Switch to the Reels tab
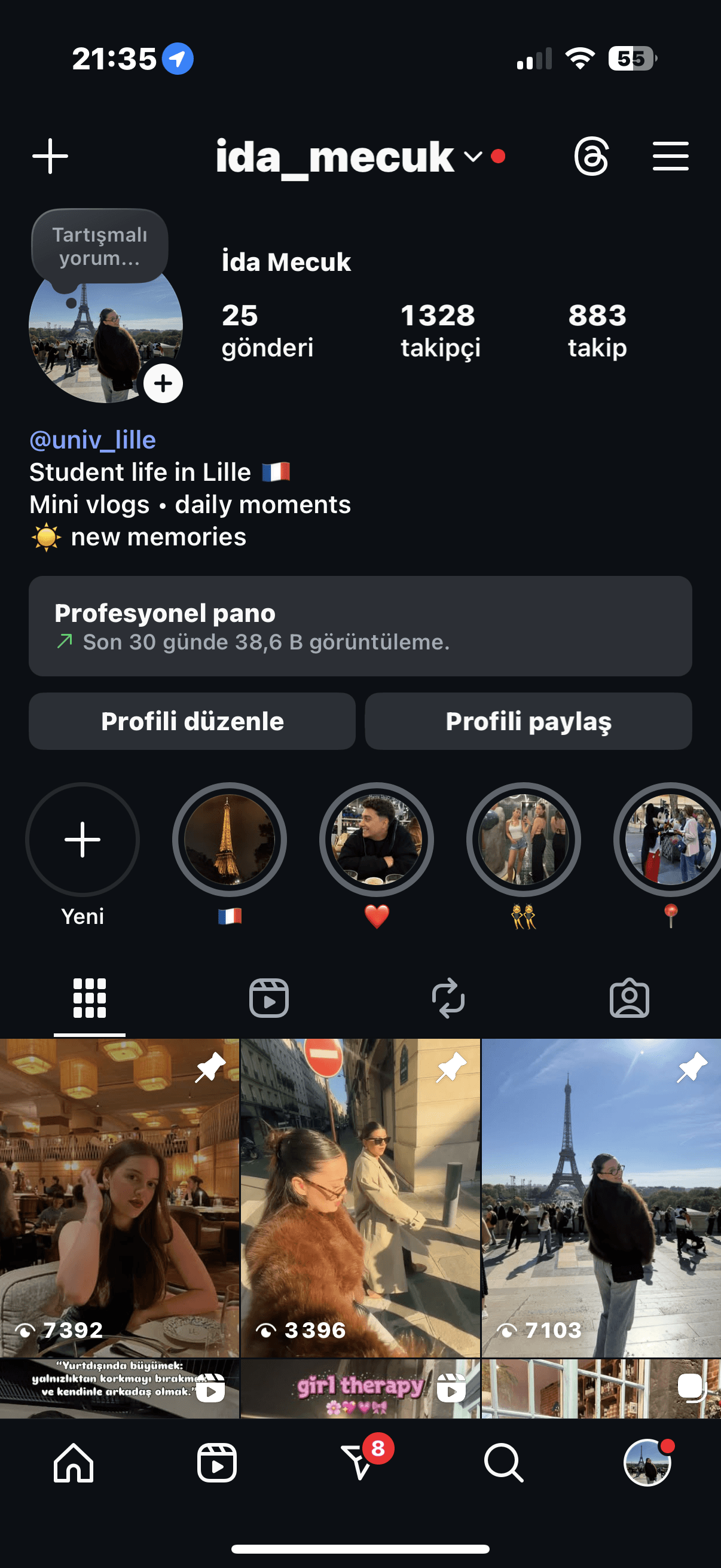721x1568 pixels. (270, 997)
